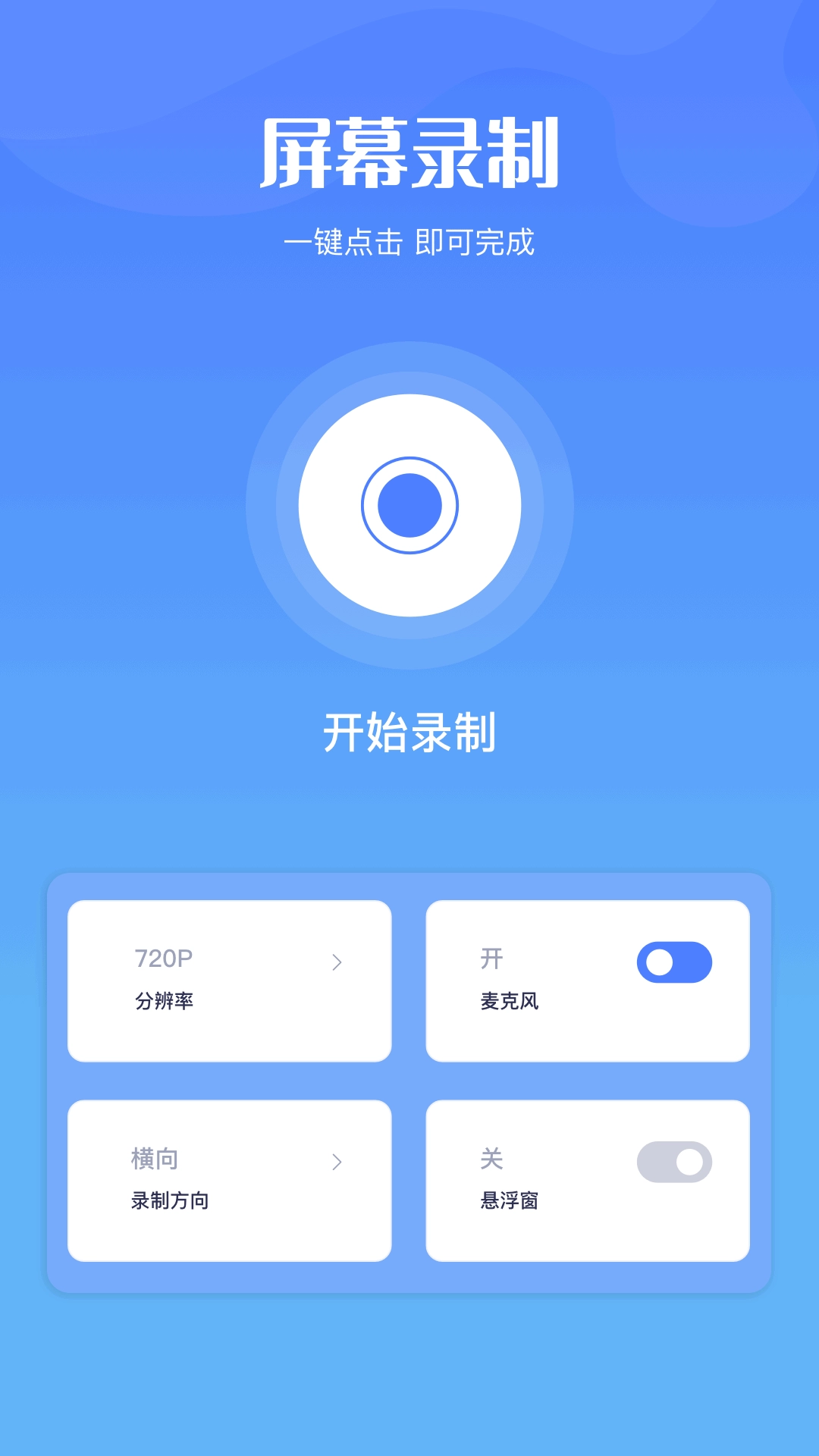Click the 关 text beside floating window toggle

tap(491, 1159)
